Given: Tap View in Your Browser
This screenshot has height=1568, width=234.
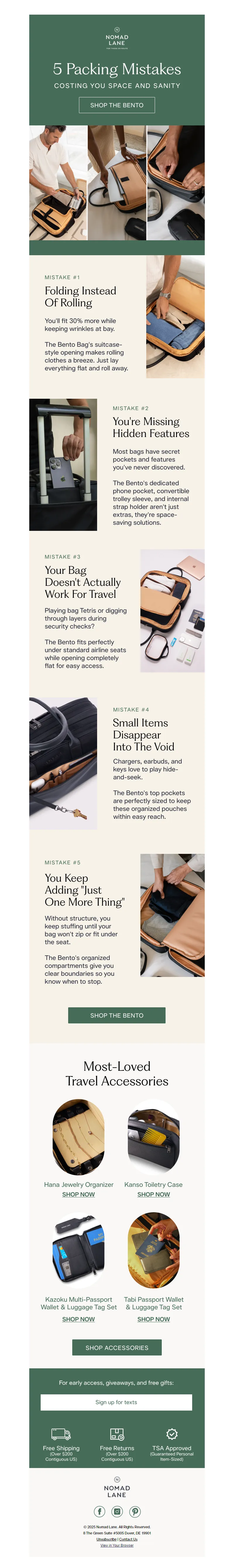Looking at the screenshot, I should click(116, 1545).
